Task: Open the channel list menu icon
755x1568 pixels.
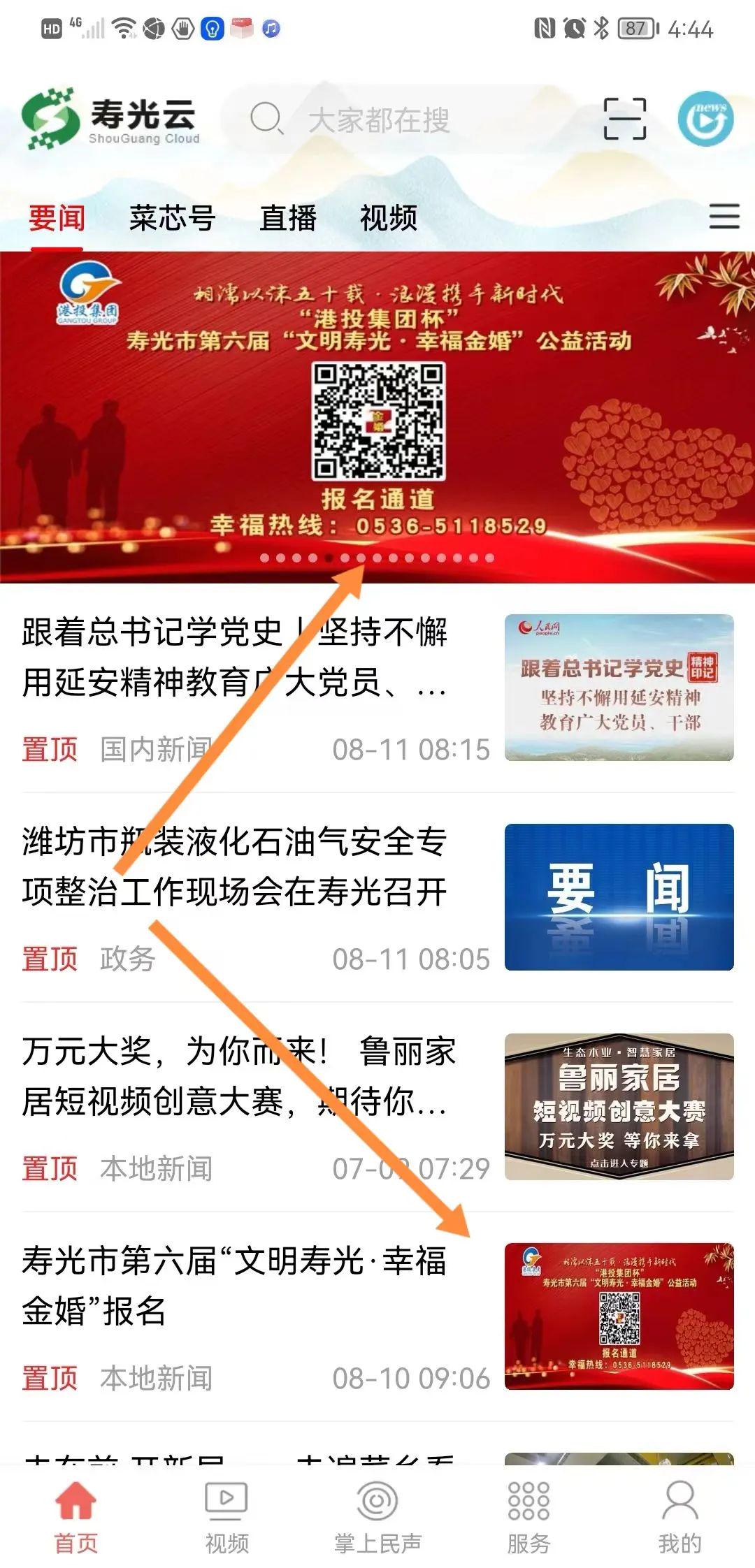Action: tap(724, 217)
